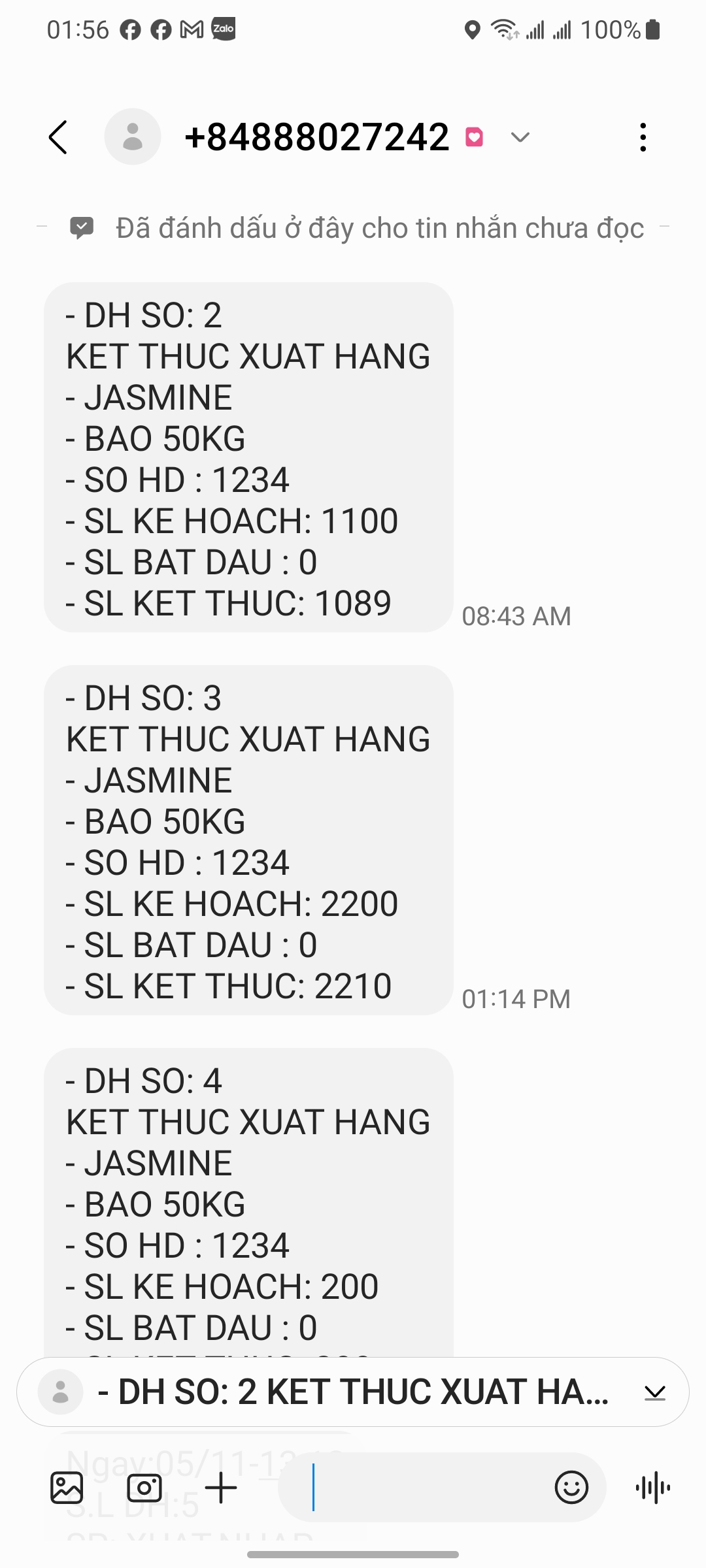Expand the contact details chevron
The width and height of the screenshot is (706, 1568).
click(520, 137)
